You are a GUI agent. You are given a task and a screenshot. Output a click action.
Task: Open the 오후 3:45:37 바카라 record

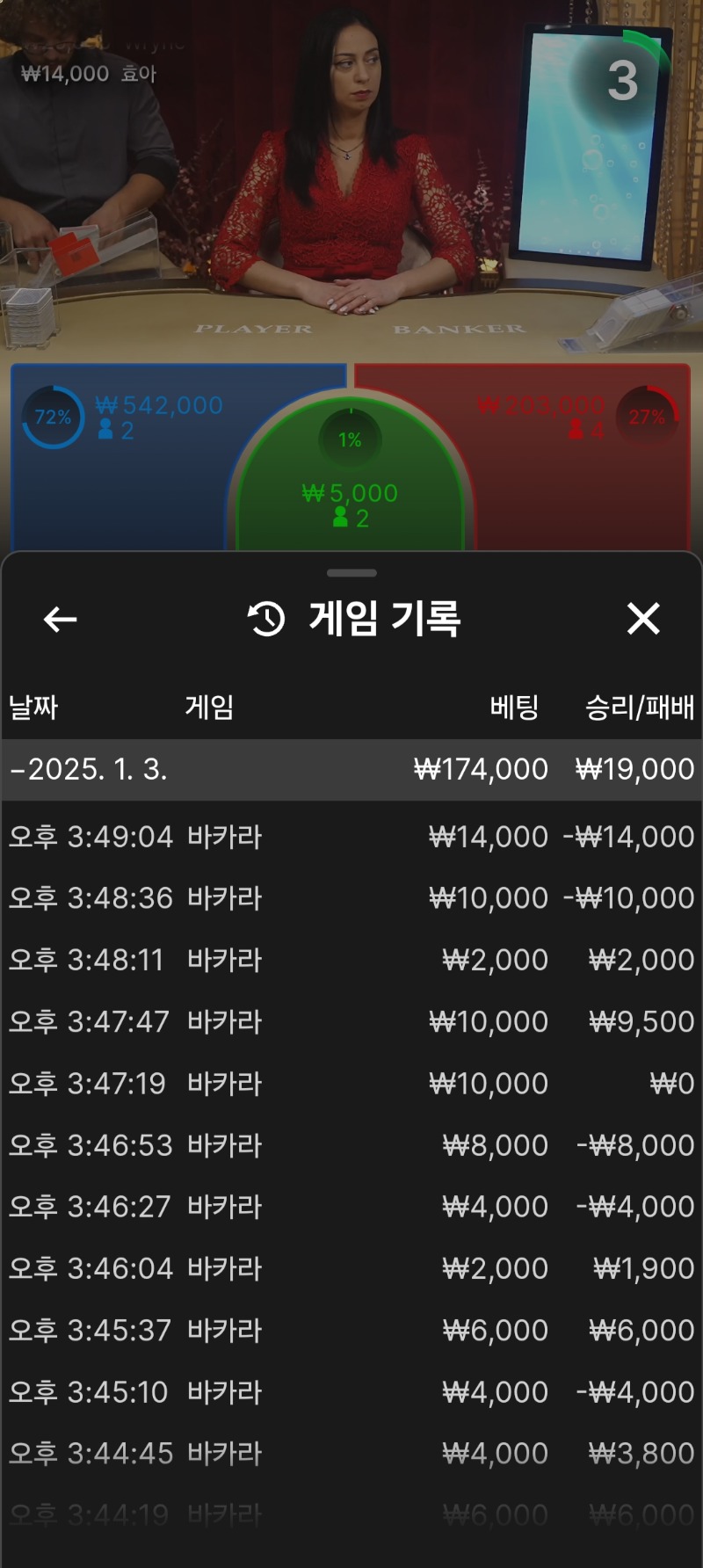pos(351,1330)
